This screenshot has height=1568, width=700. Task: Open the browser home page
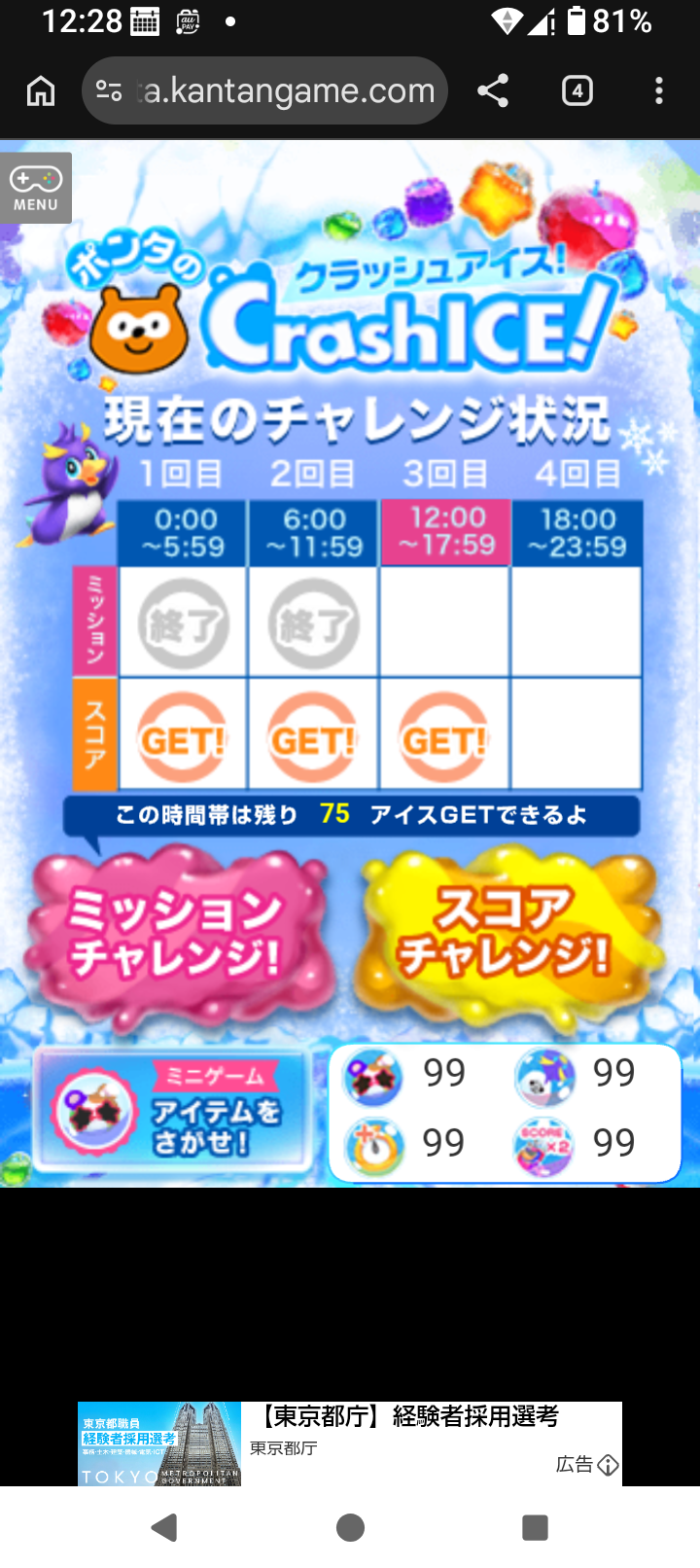pyautogui.click(x=41, y=91)
